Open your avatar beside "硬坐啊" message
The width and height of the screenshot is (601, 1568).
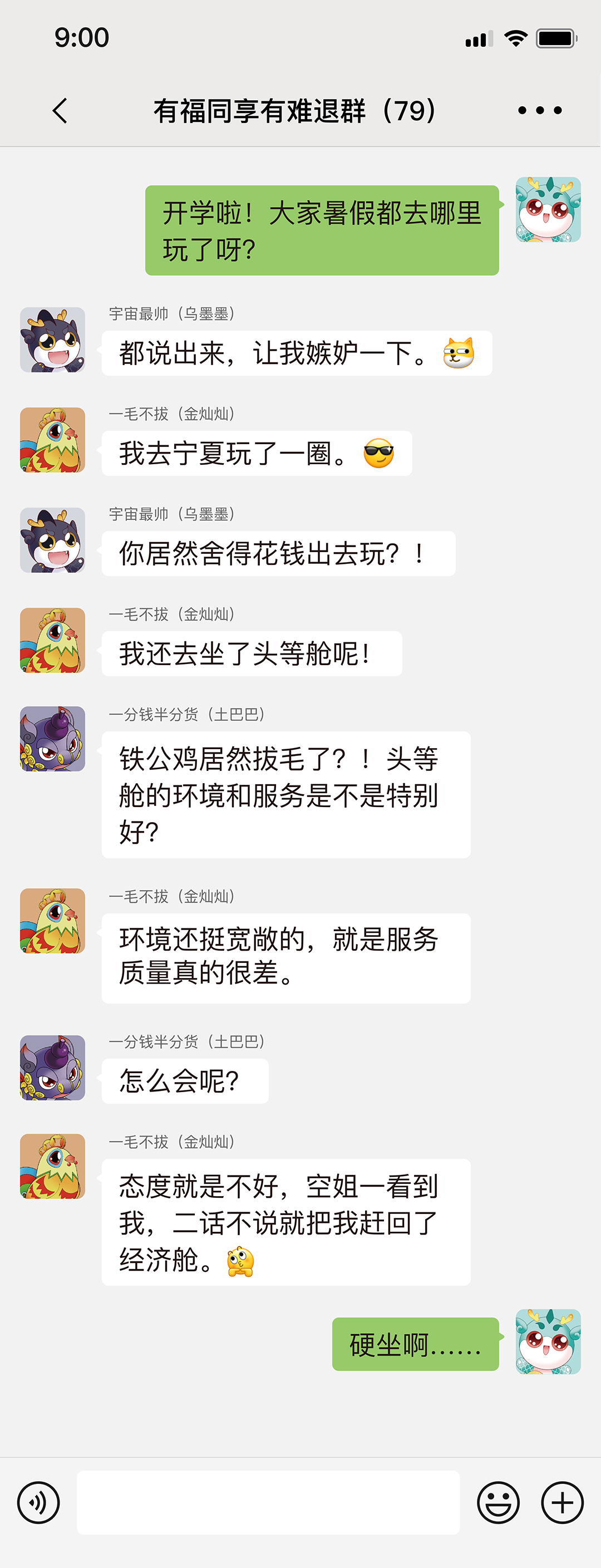pos(548,1341)
